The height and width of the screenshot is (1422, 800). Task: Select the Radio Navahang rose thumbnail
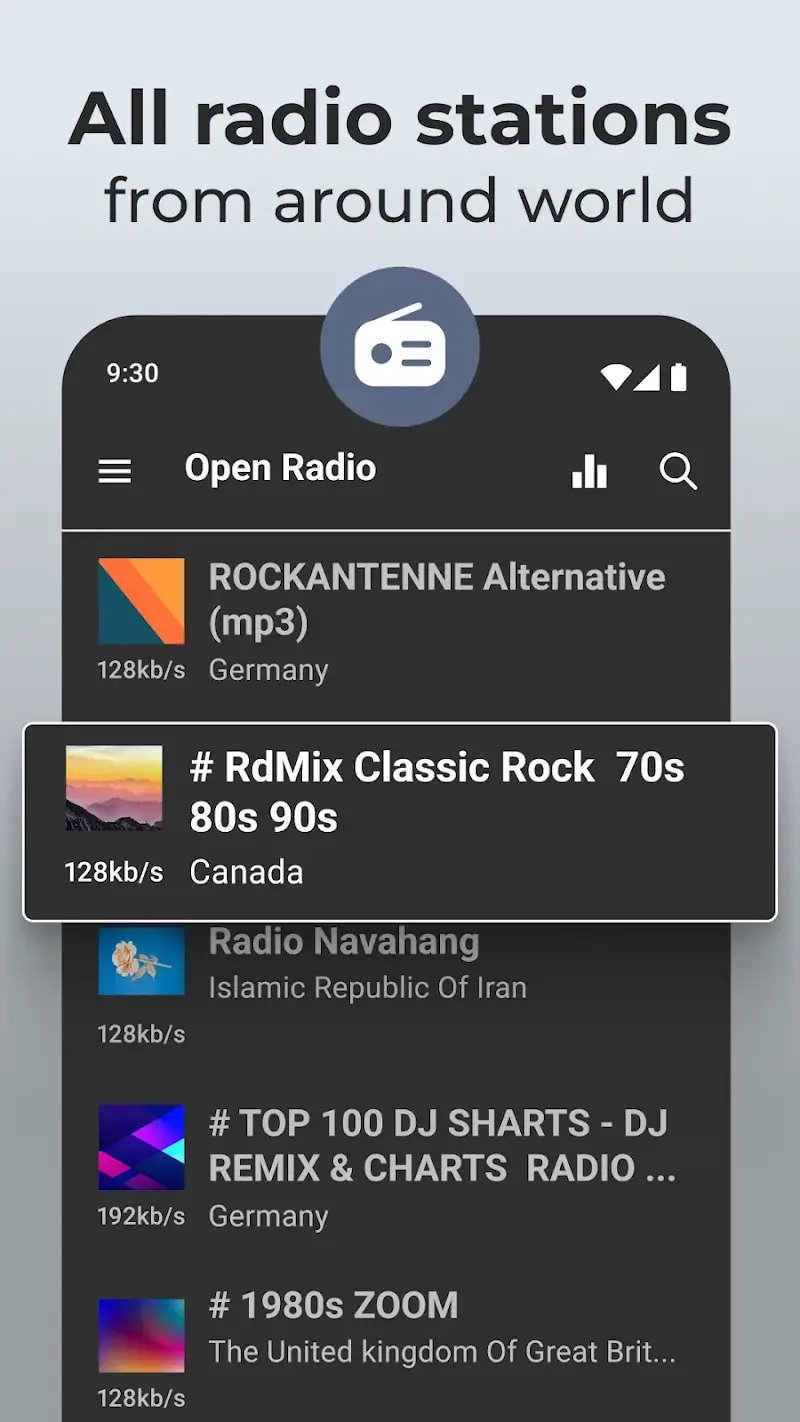tap(141, 961)
